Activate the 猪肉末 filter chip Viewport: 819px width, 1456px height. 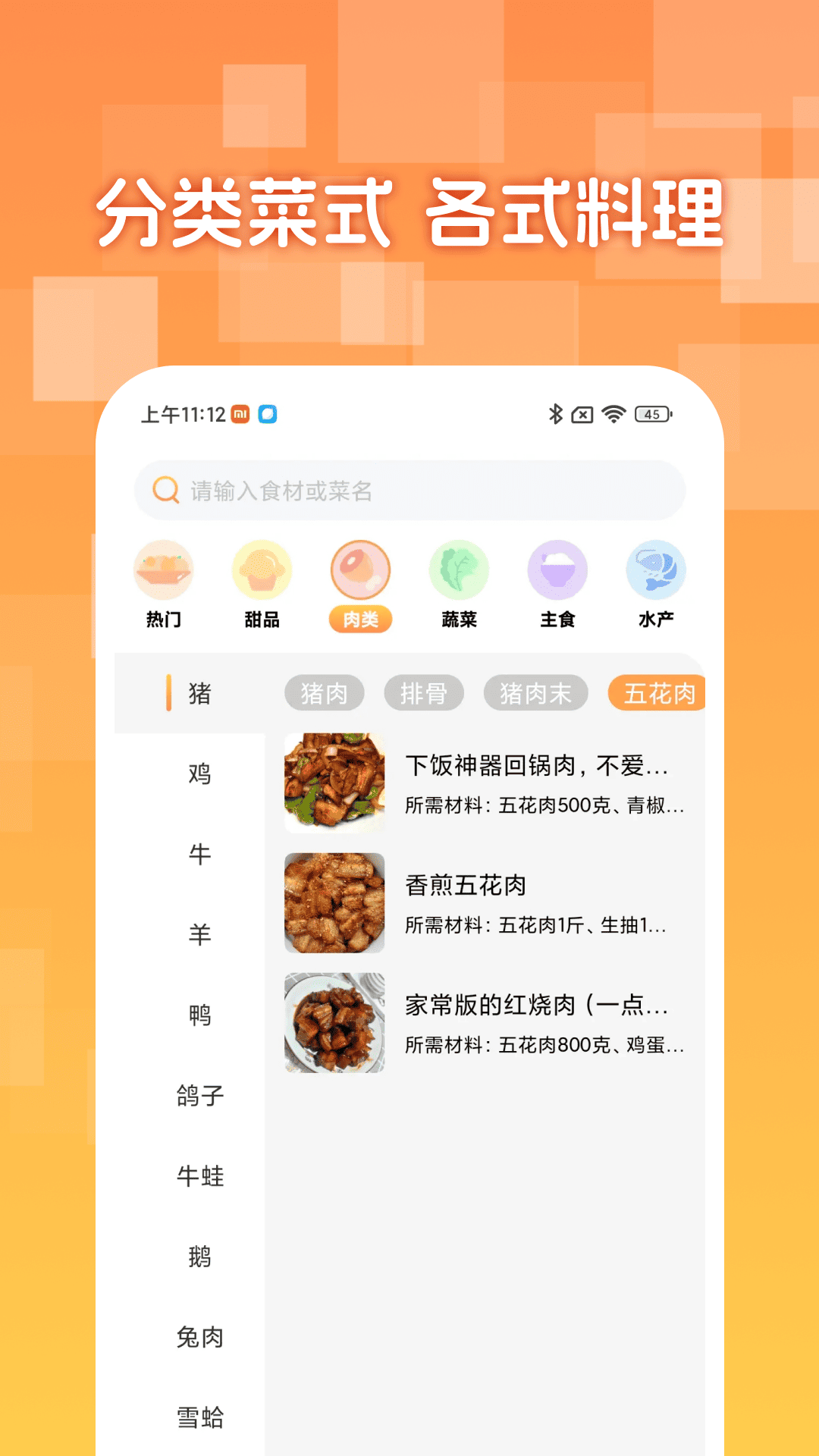click(x=535, y=692)
